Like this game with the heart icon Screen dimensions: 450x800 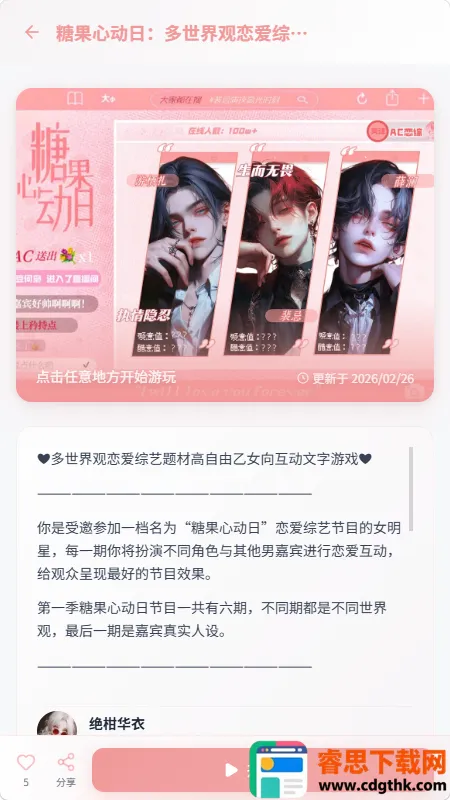tap(26, 763)
